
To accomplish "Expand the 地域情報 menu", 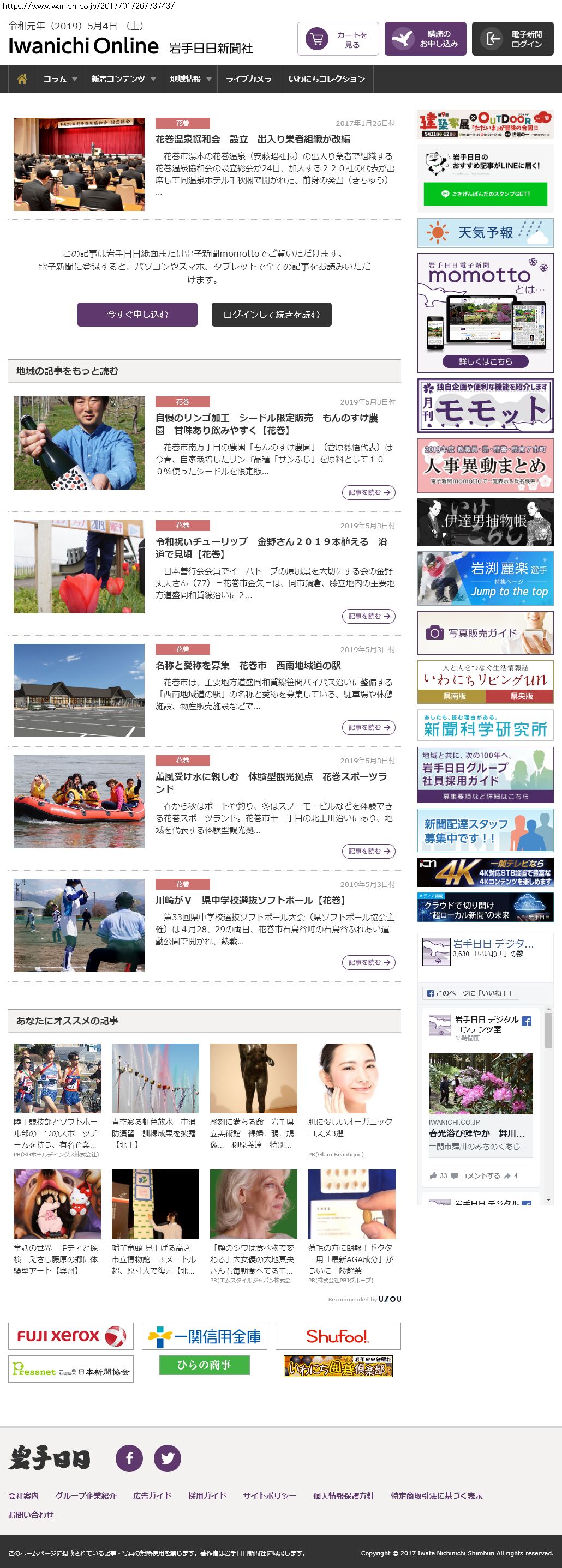I will point(190,79).
